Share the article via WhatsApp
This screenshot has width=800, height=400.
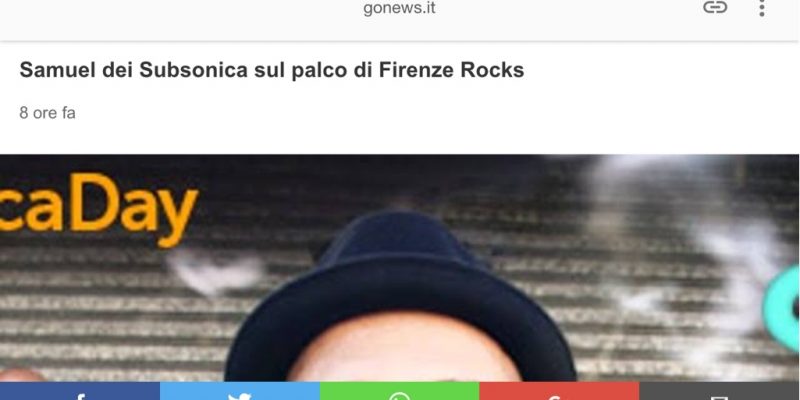(400, 393)
